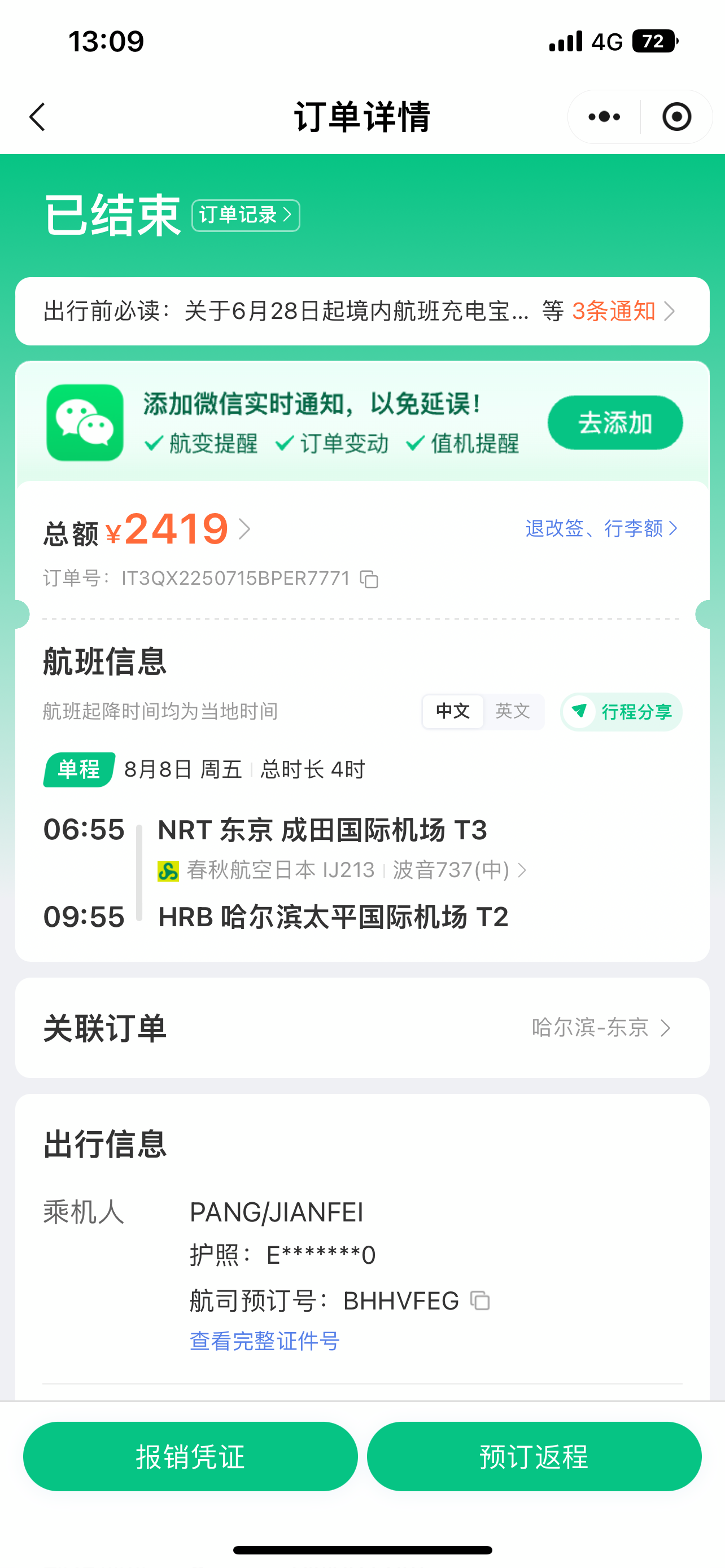This screenshot has width=725, height=1568.
Task: Copy the airline booking code BHHVFEG
Action: (x=480, y=1301)
